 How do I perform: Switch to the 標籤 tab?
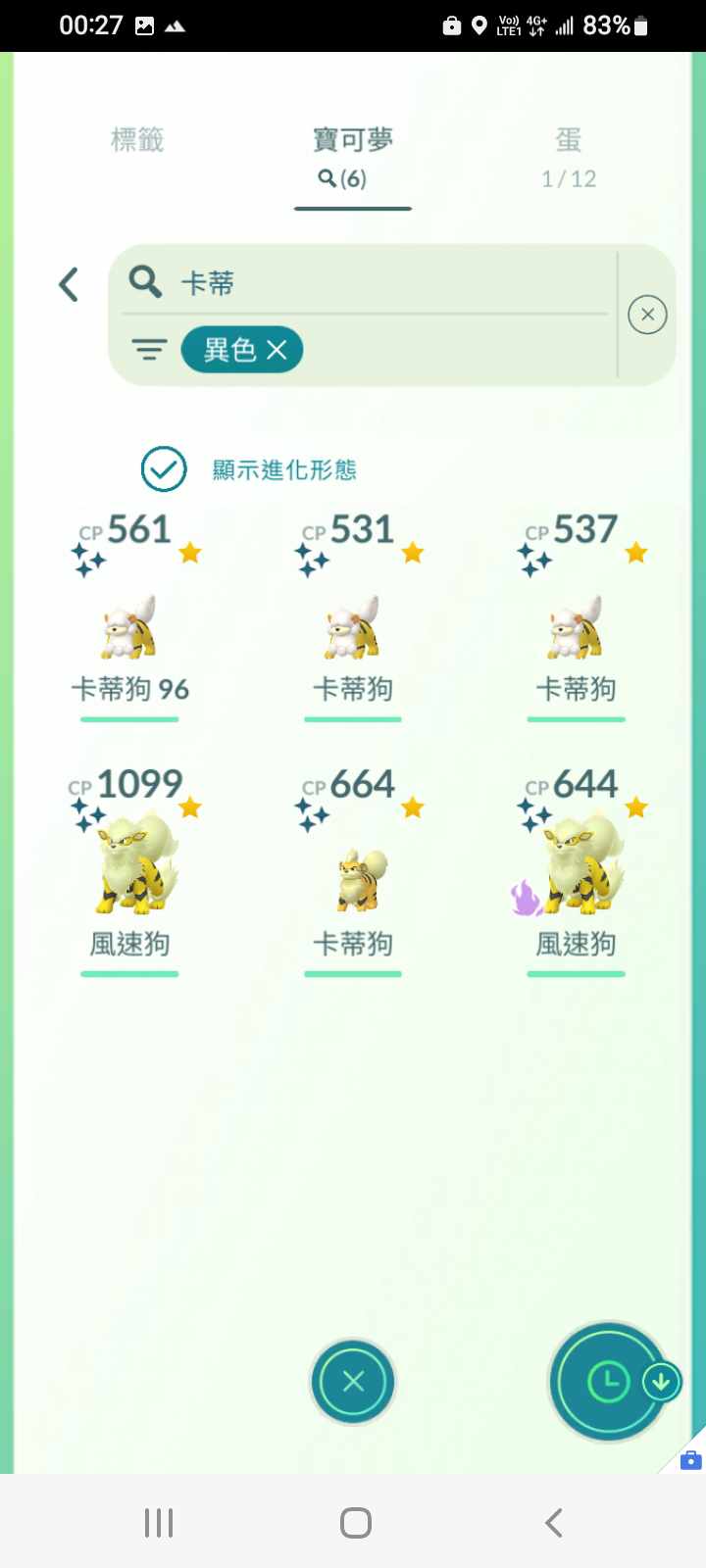click(137, 140)
